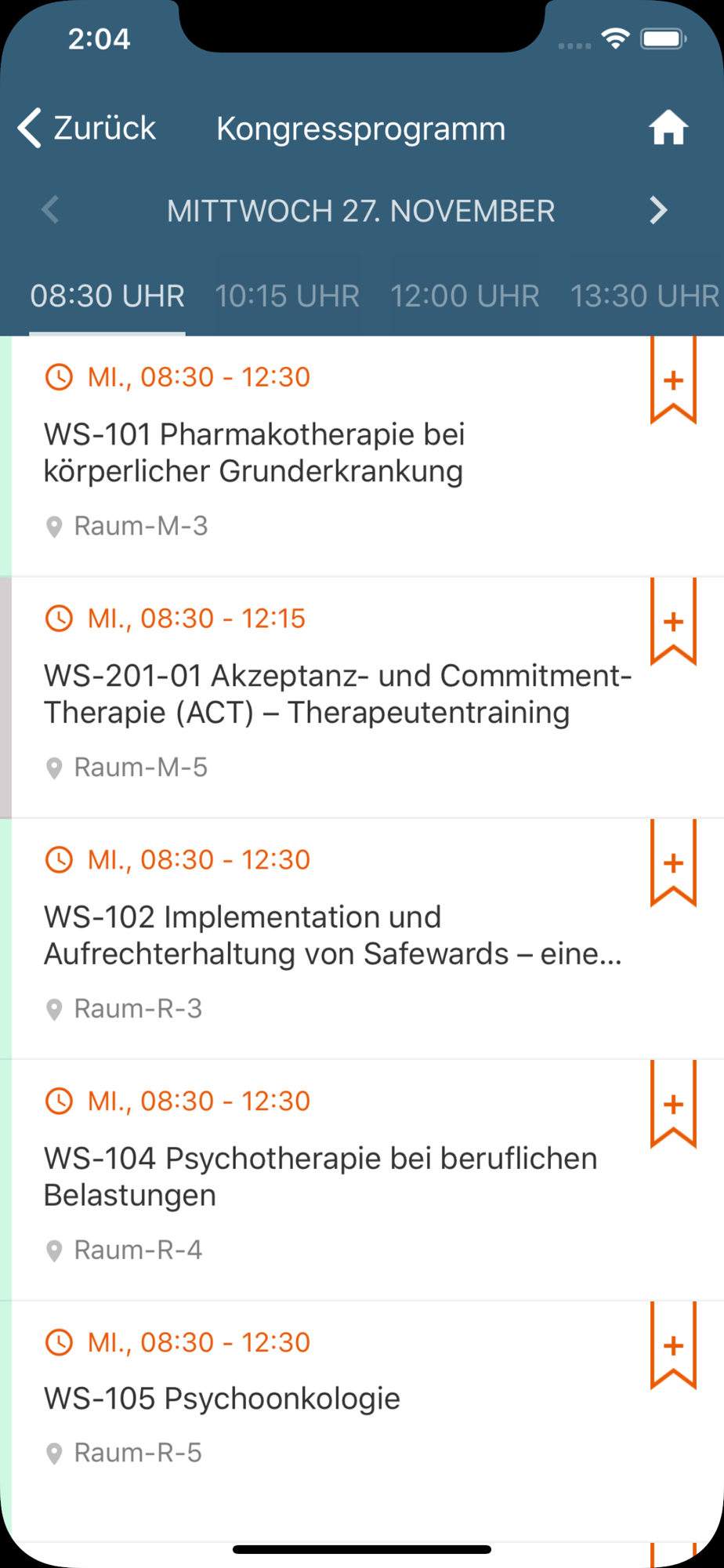Bookmark the WS-102 Safewards session

(x=673, y=863)
